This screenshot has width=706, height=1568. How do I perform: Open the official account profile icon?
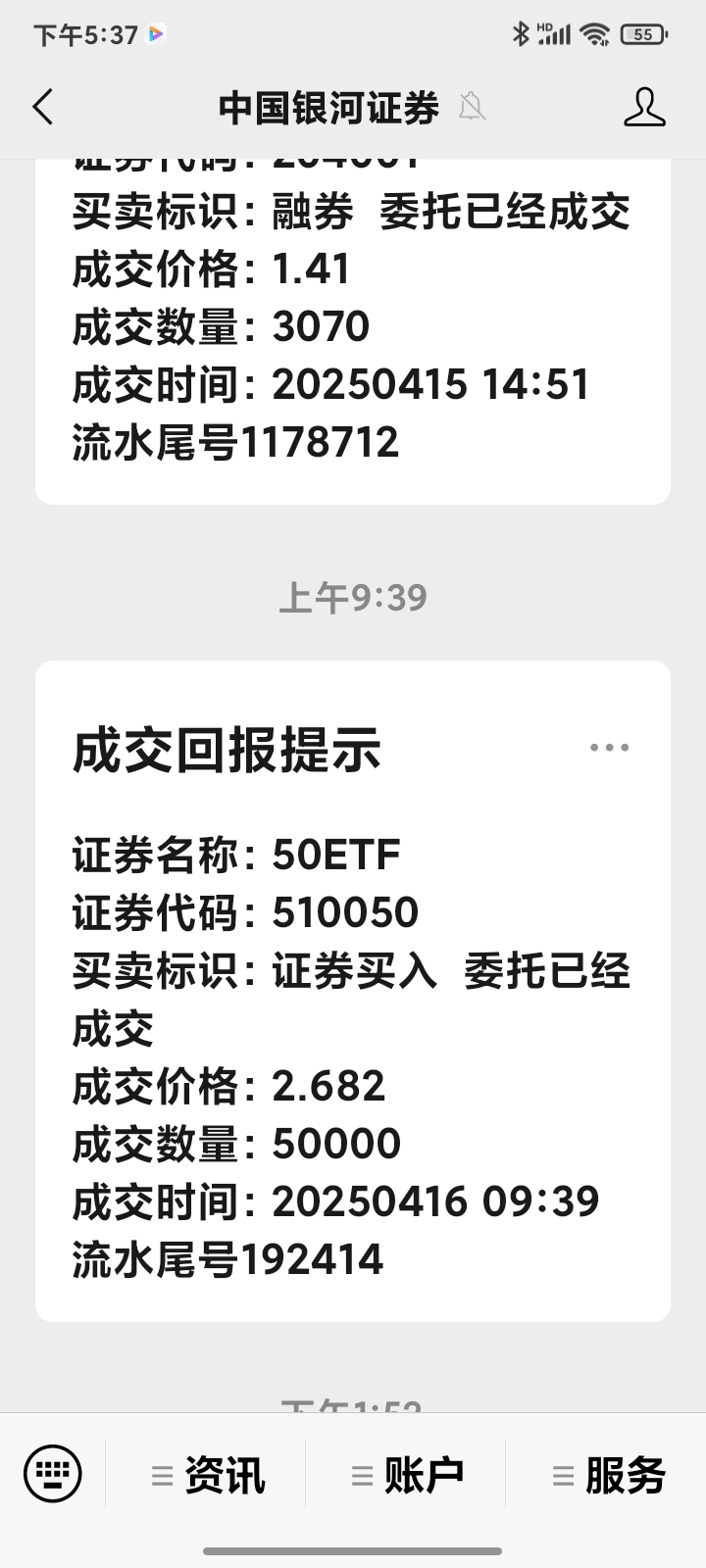pos(644,108)
